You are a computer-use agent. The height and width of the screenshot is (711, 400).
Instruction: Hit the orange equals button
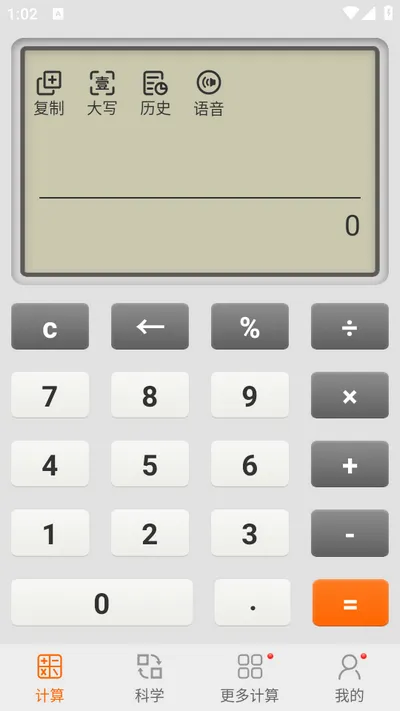[351, 603]
